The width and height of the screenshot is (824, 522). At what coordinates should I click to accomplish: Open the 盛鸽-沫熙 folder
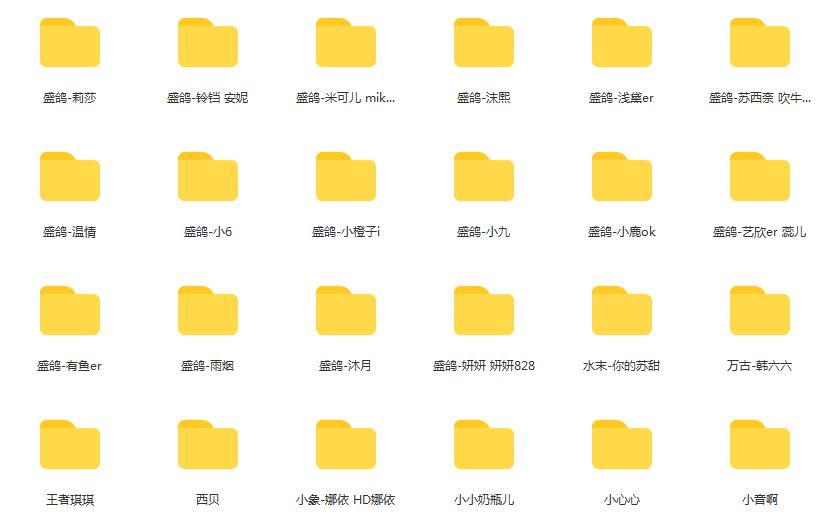pyautogui.click(x=484, y=44)
